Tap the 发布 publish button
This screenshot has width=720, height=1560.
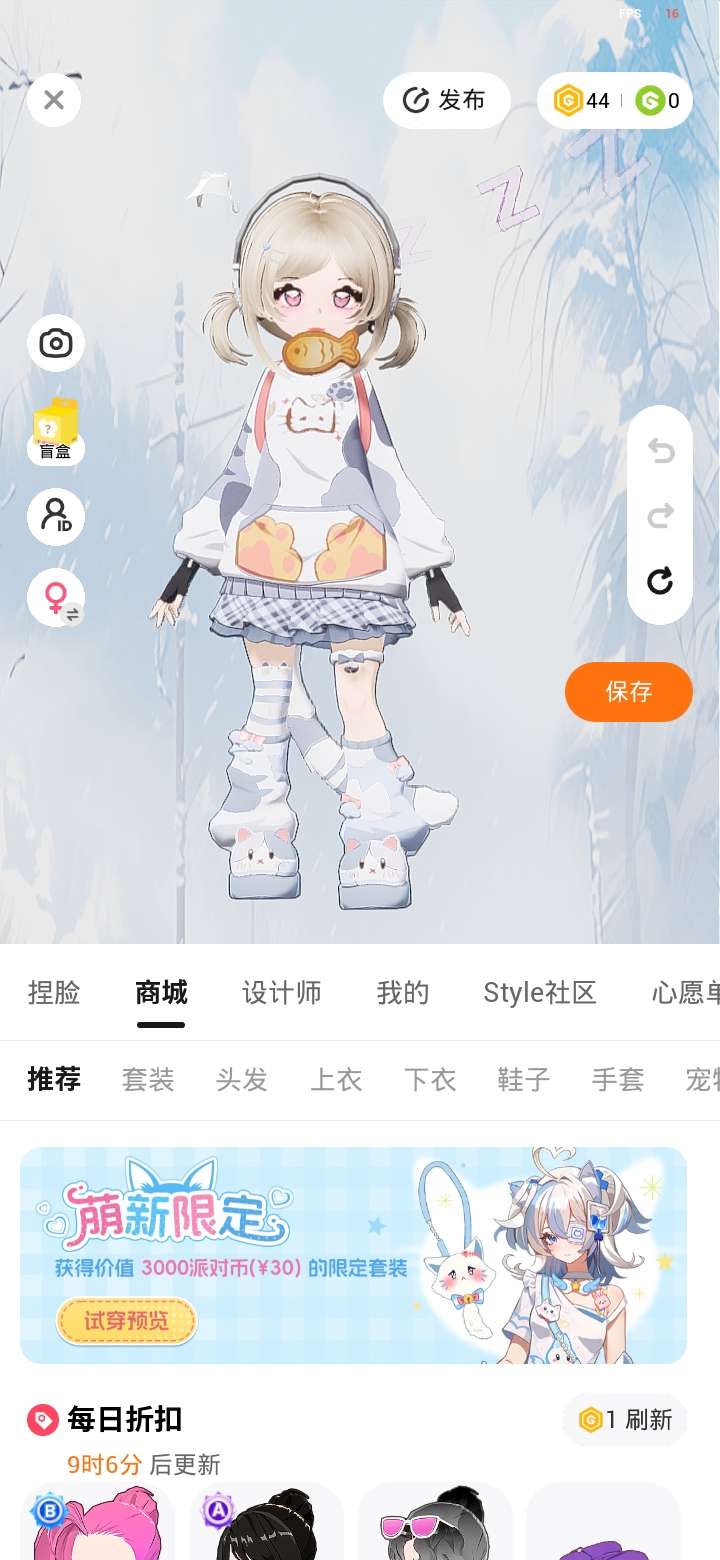coord(446,100)
